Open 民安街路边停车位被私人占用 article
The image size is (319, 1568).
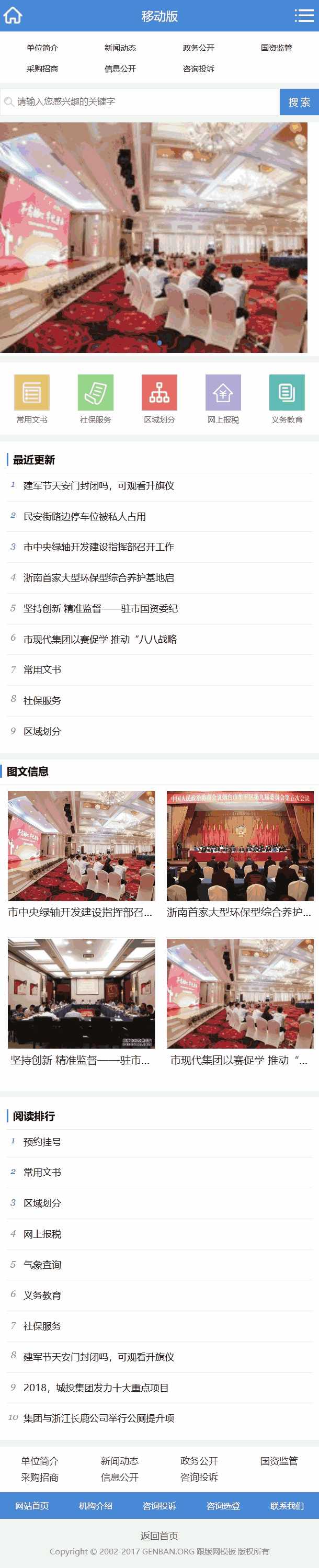(85, 516)
